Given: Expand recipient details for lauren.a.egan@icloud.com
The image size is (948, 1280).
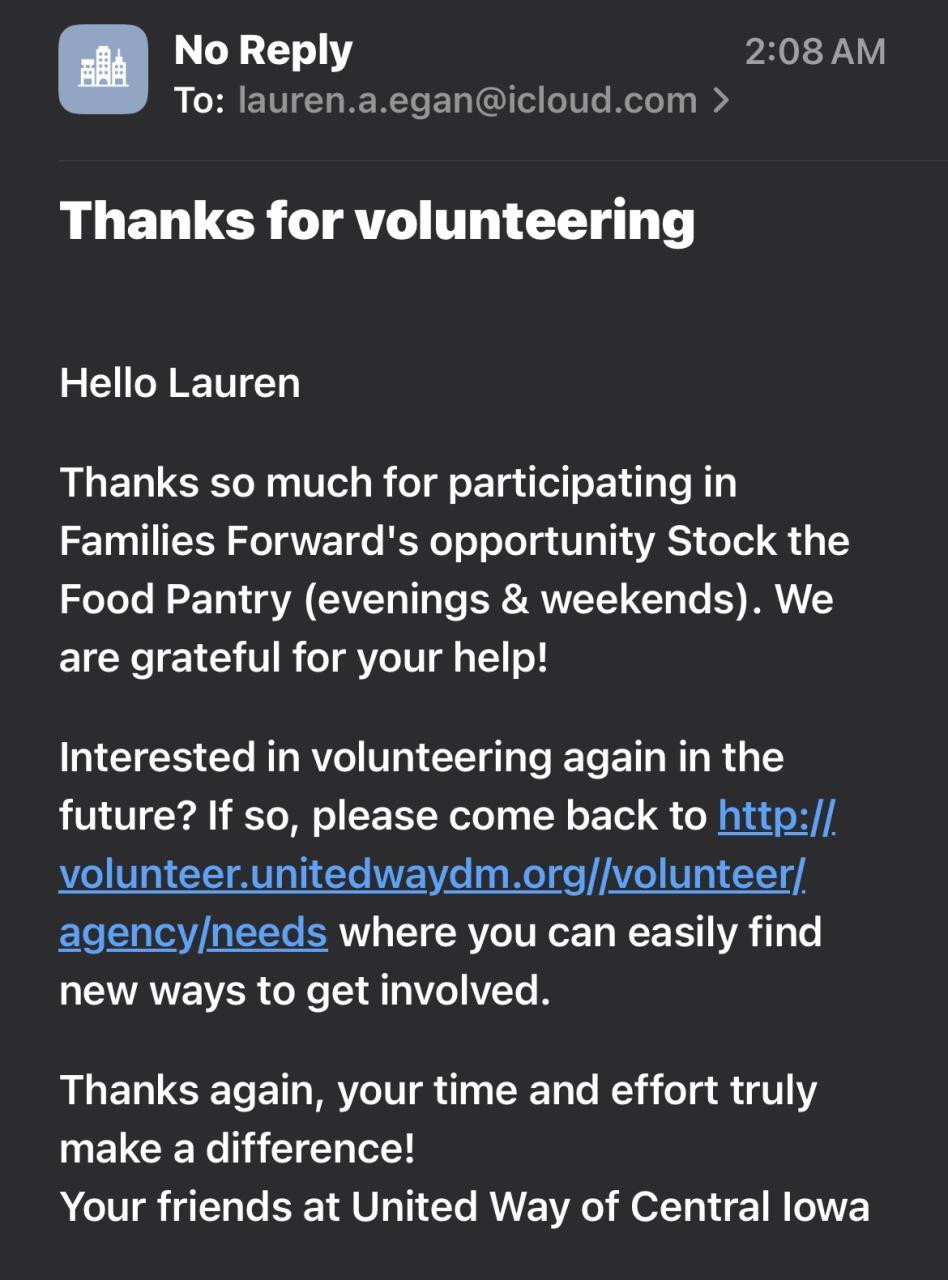Looking at the screenshot, I should 720,101.
